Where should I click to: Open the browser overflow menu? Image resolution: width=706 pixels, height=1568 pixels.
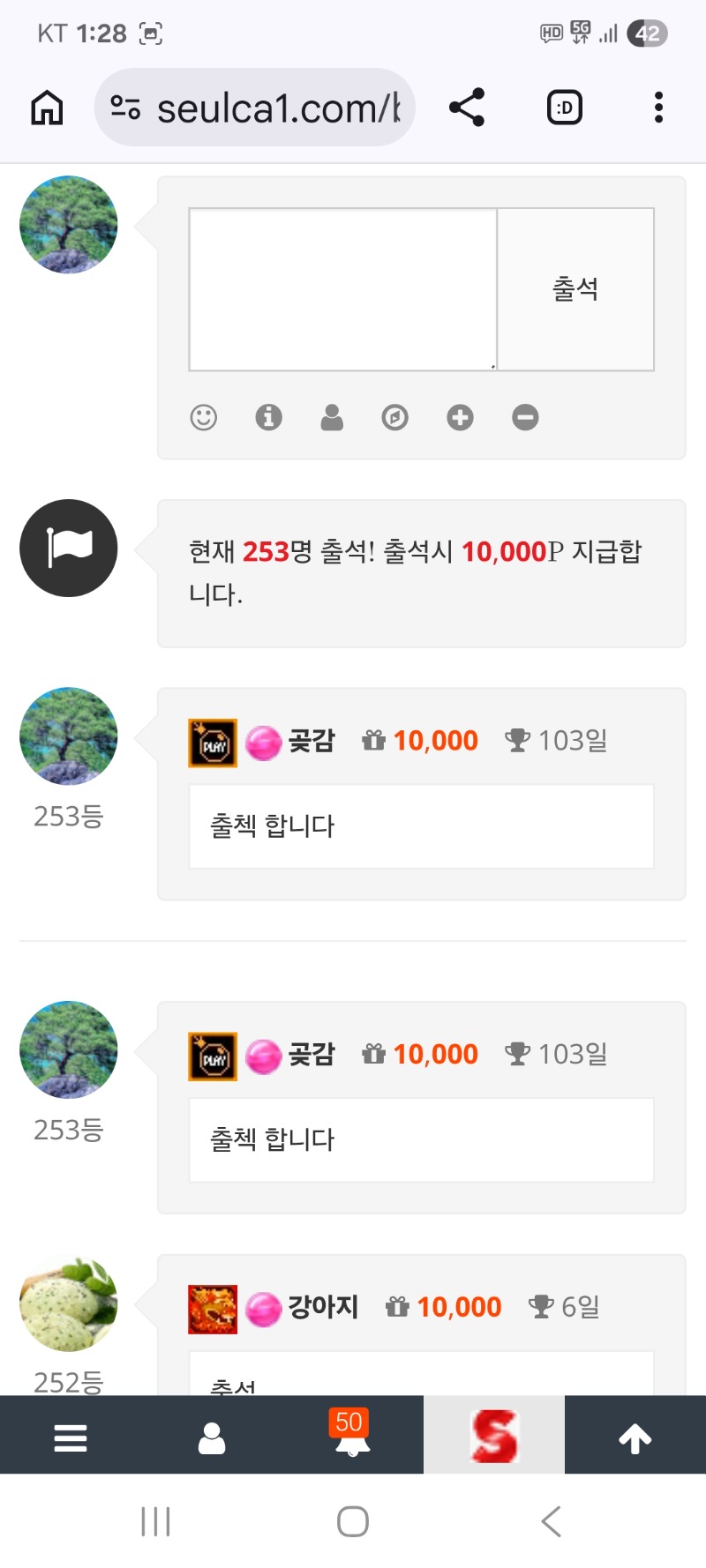point(658,108)
